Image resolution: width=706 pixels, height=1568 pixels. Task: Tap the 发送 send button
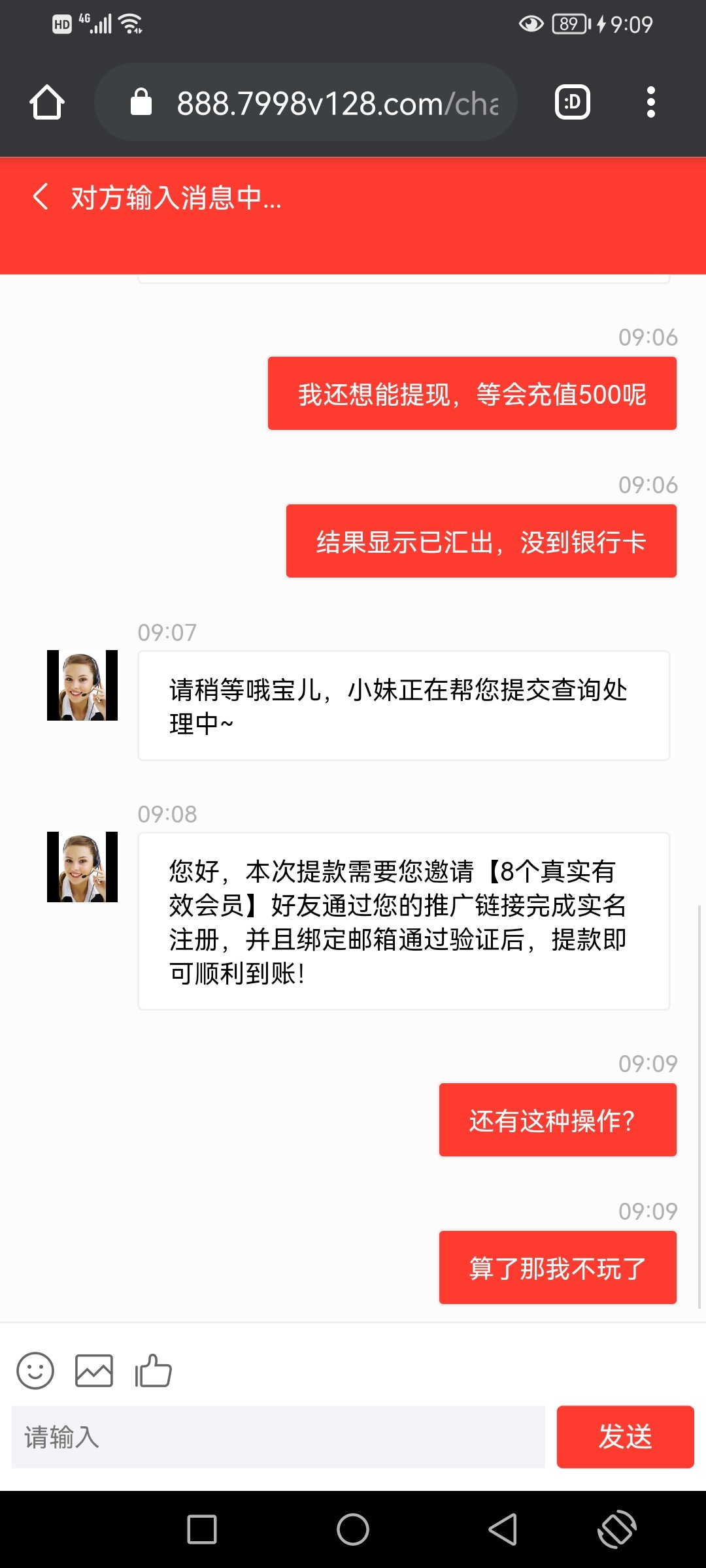625,1437
